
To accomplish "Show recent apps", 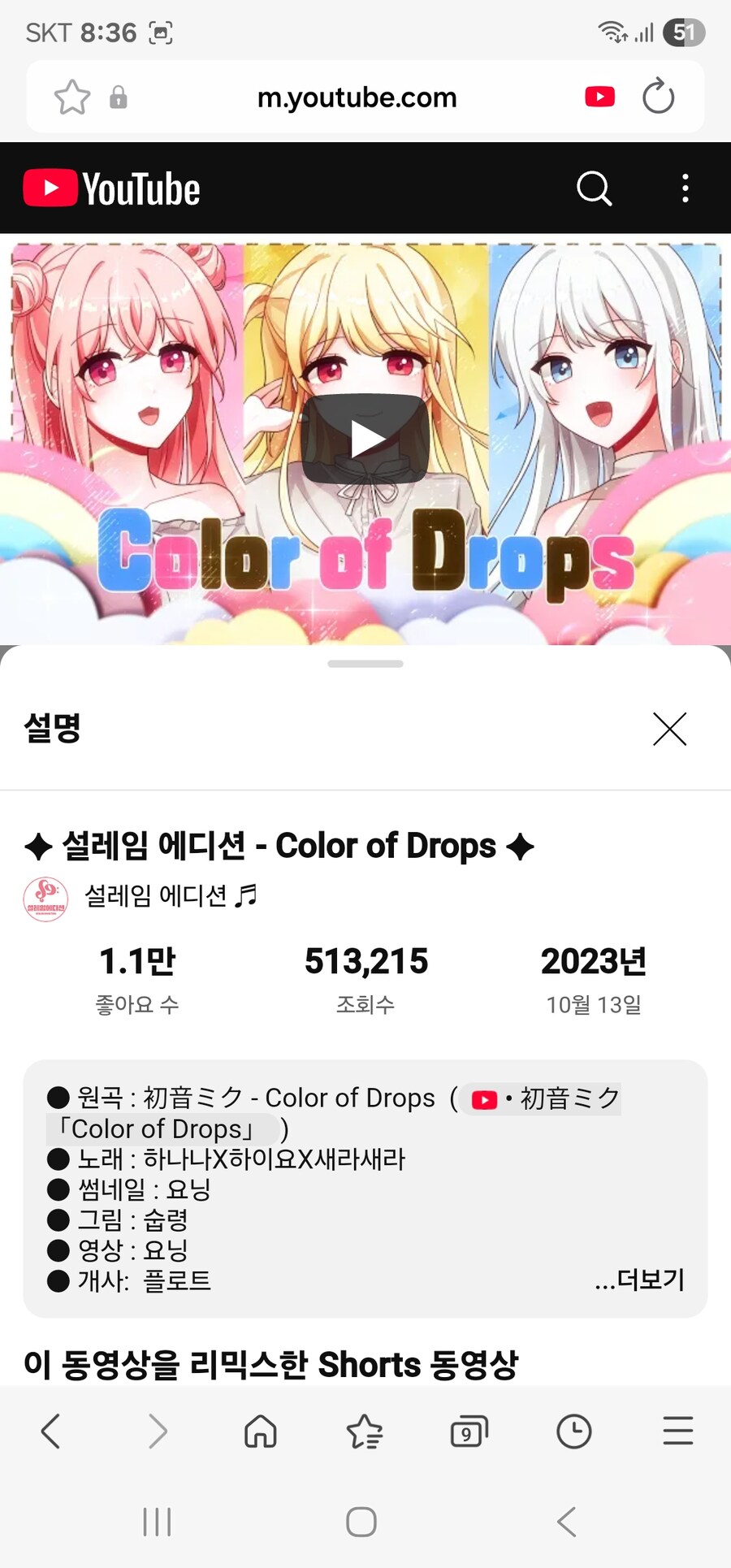I will point(157,1522).
